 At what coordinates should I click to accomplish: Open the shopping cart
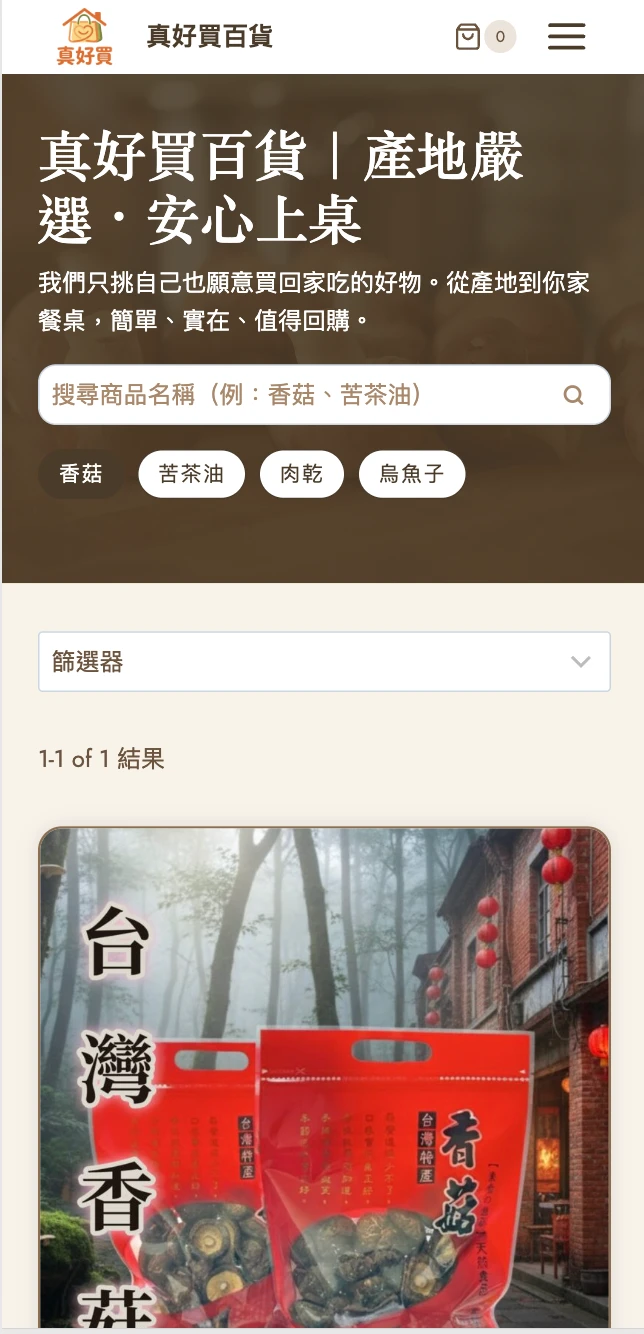coord(469,37)
